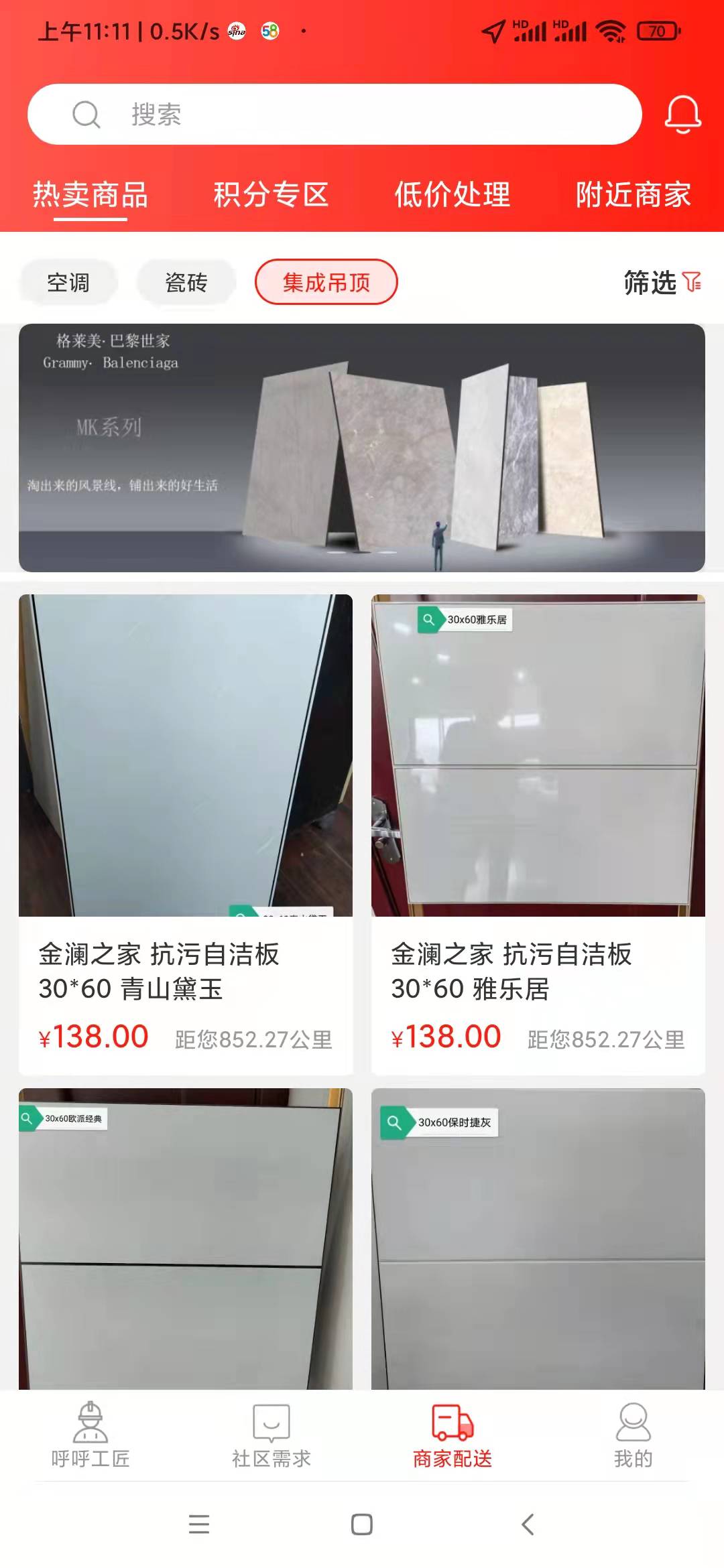Open the 筛选 filter options
Viewport: 724px width, 1568px height.
(x=662, y=282)
